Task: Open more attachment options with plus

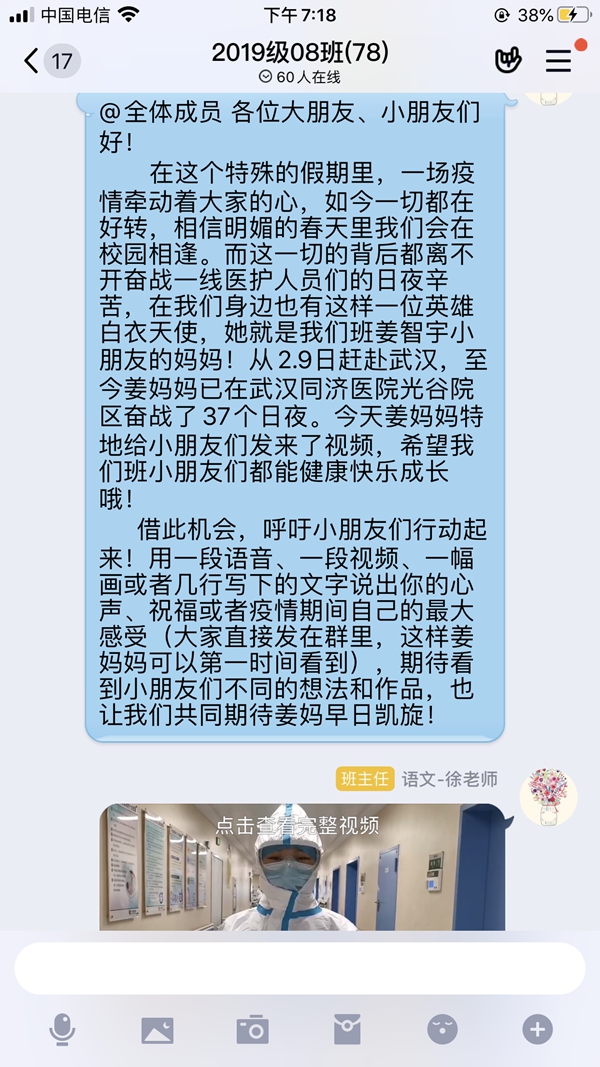Action: [x=537, y=1029]
